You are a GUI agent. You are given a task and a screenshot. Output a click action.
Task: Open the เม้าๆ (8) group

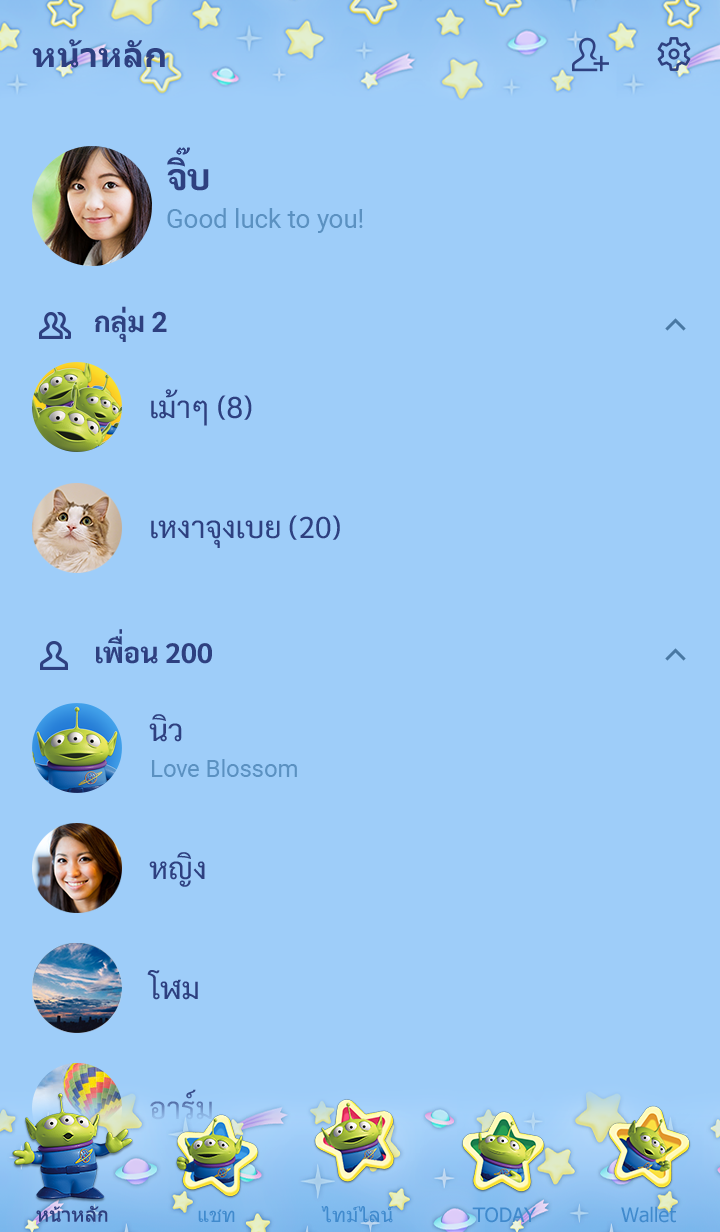coord(200,408)
